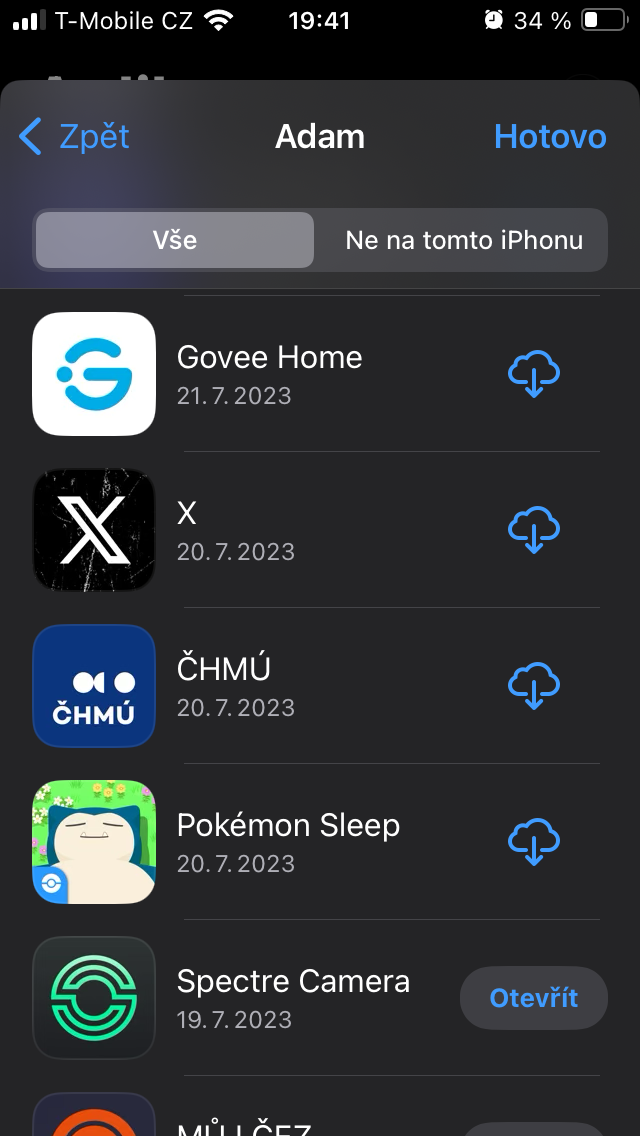Download Govee Home from the cloud
640x1136 pixels.
[x=534, y=374]
